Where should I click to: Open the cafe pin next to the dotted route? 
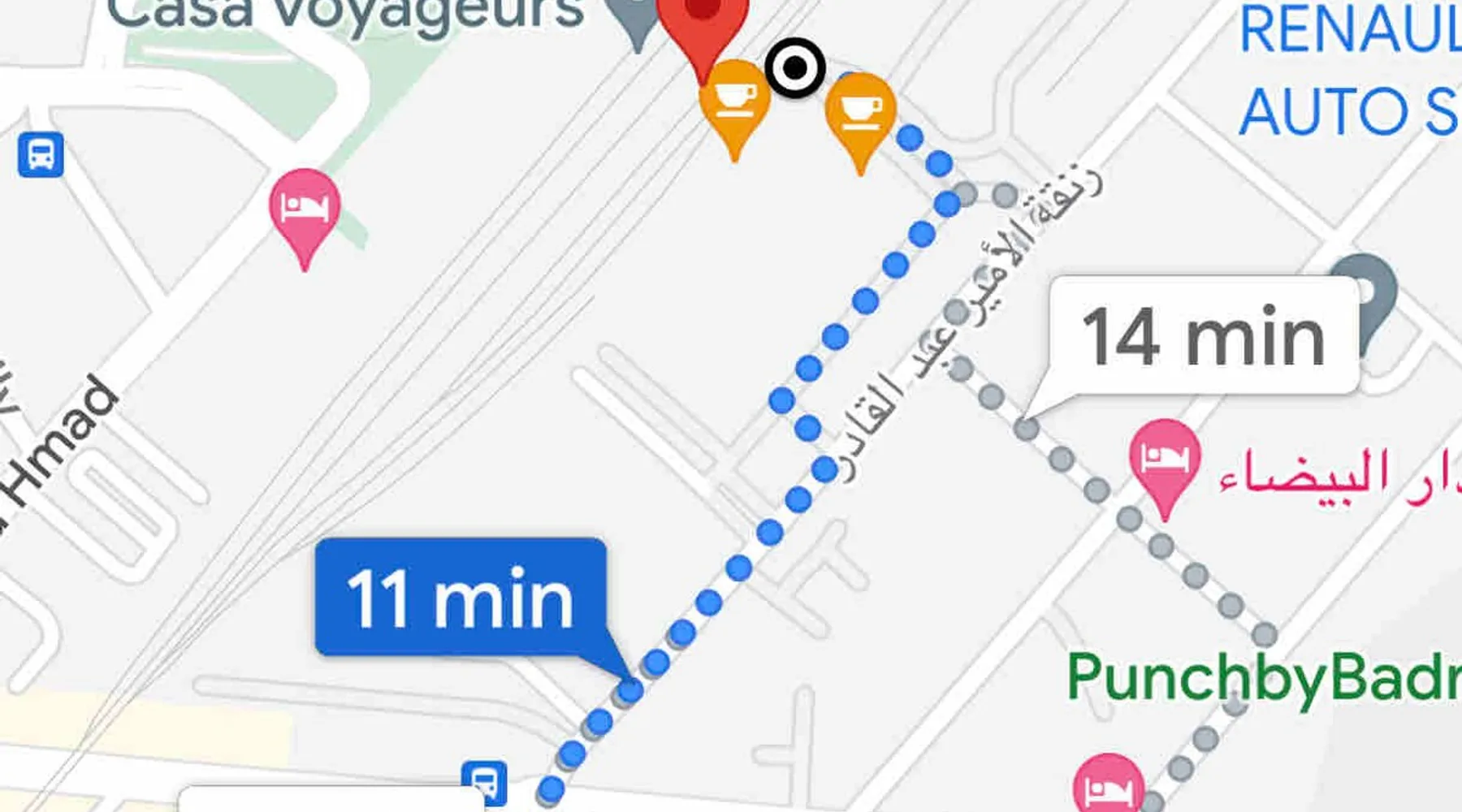860,114
